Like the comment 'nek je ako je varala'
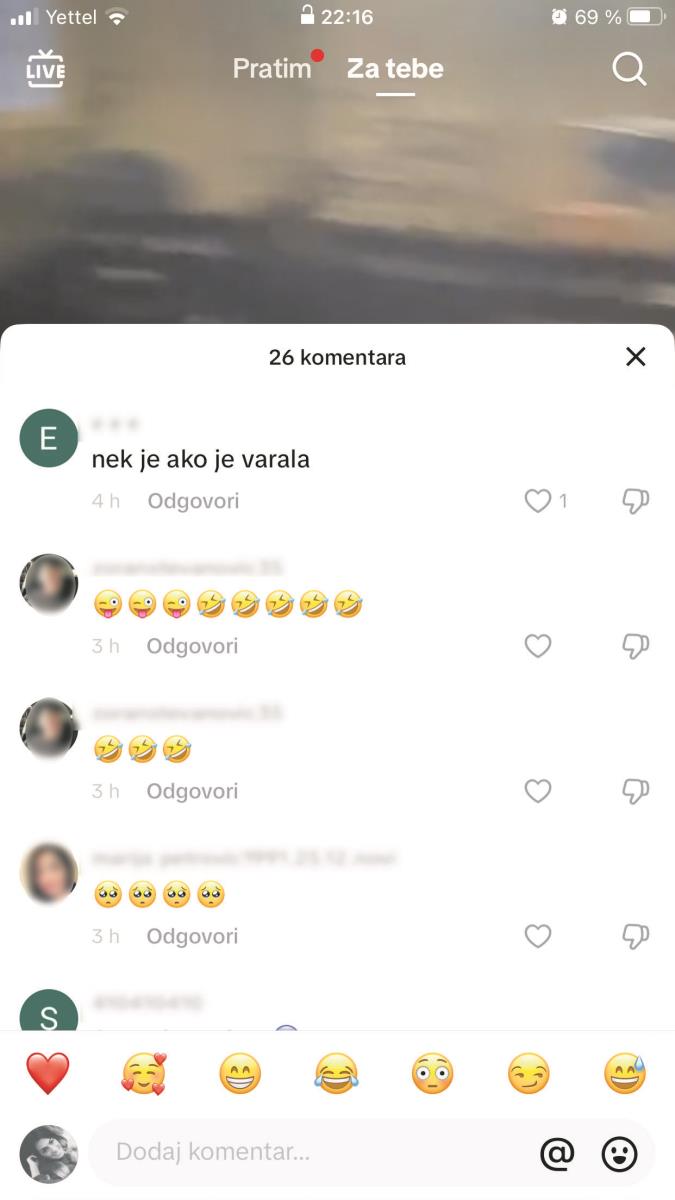The width and height of the screenshot is (675, 1200). click(538, 501)
